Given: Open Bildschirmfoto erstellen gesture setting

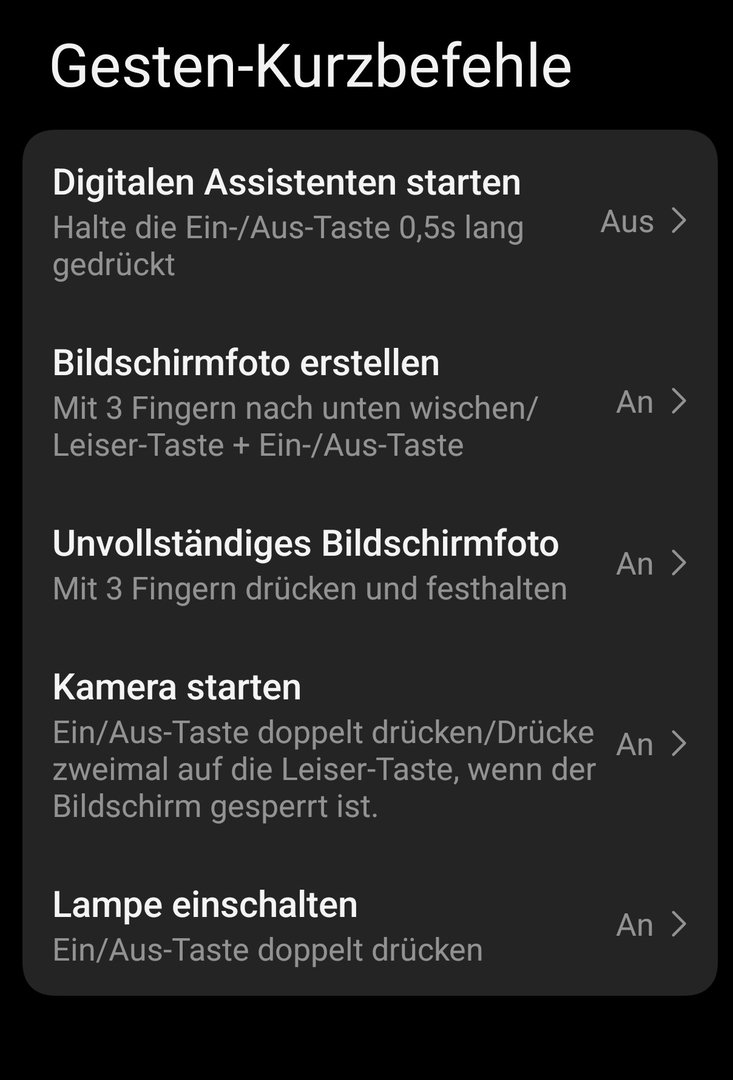Looking at the screenshot, I should [368, 402].
